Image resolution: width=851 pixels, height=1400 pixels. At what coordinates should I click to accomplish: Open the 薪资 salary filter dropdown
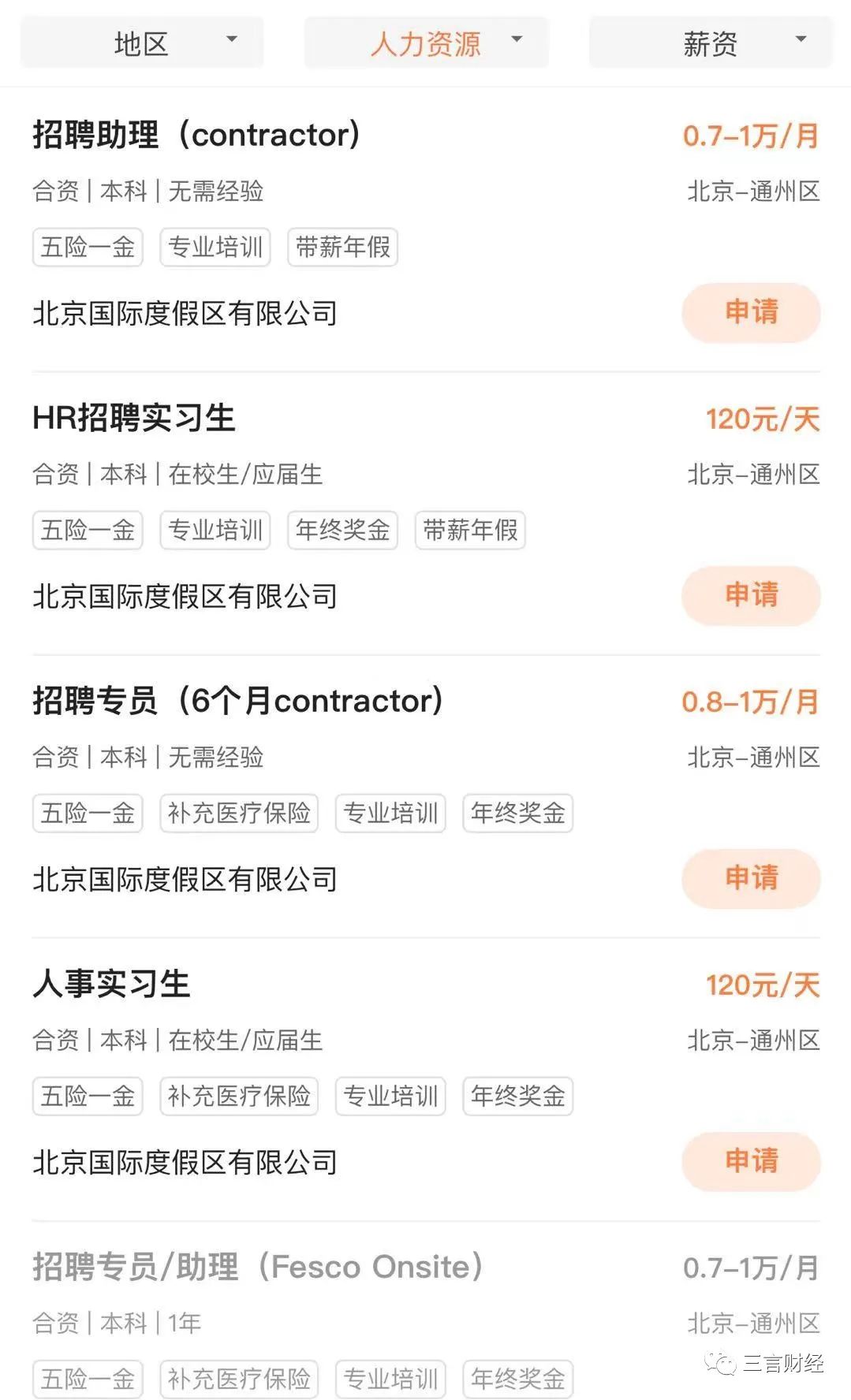pyautogui.click(x=711, y=43)
